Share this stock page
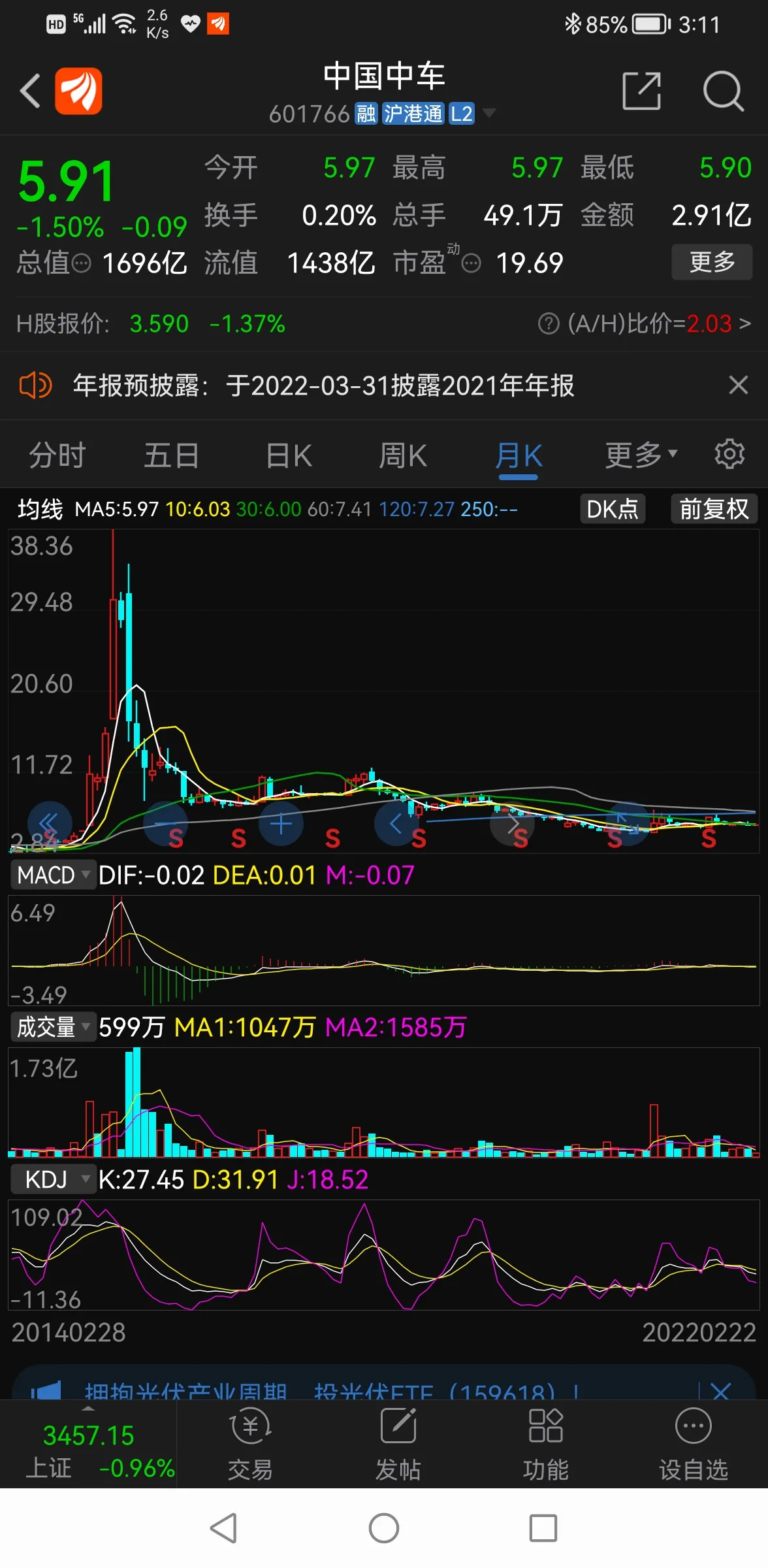Viewport: 768px width, 1568px height. point(641,91)
